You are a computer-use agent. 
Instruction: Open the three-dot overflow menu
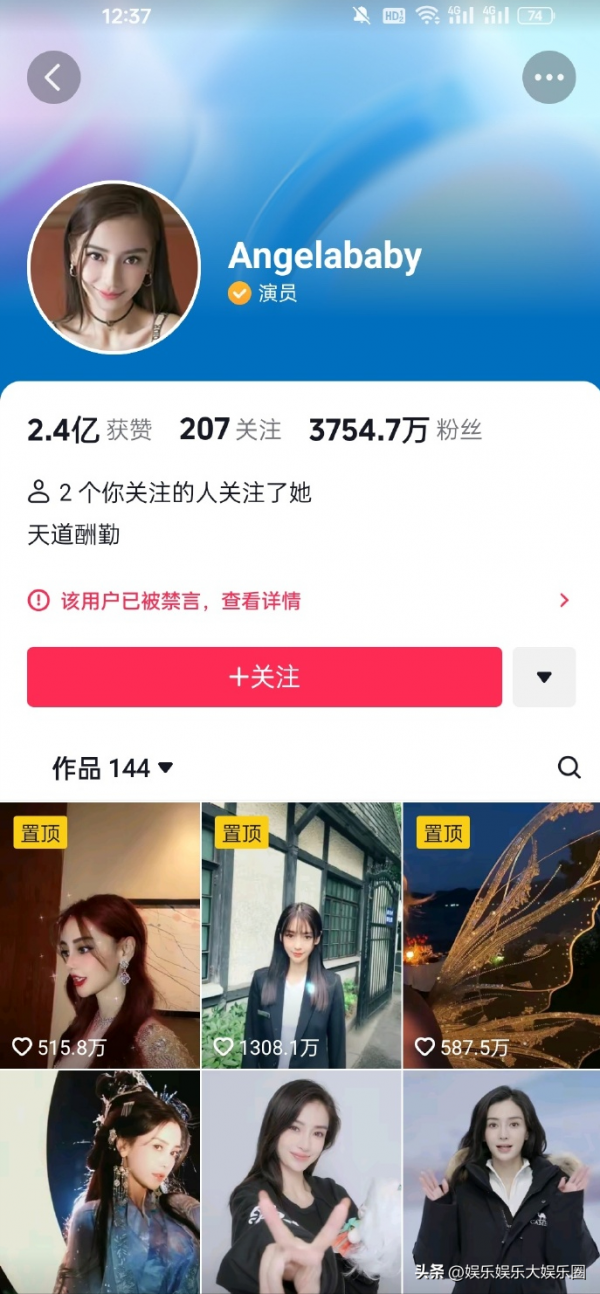(x=549, y=77)
